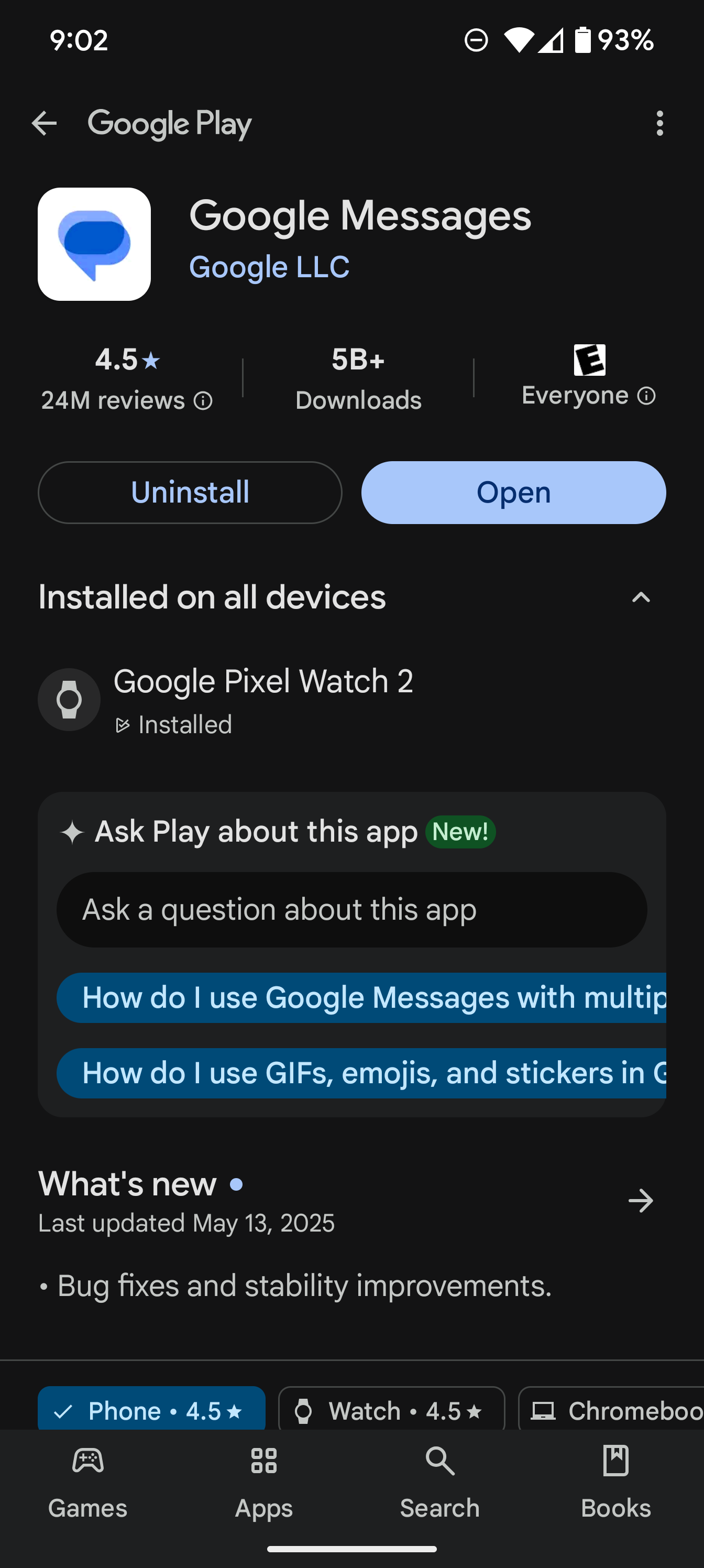Select the Phone 4.5 rating chip
704x1568 pixels.
click(x=151, y=1410)
